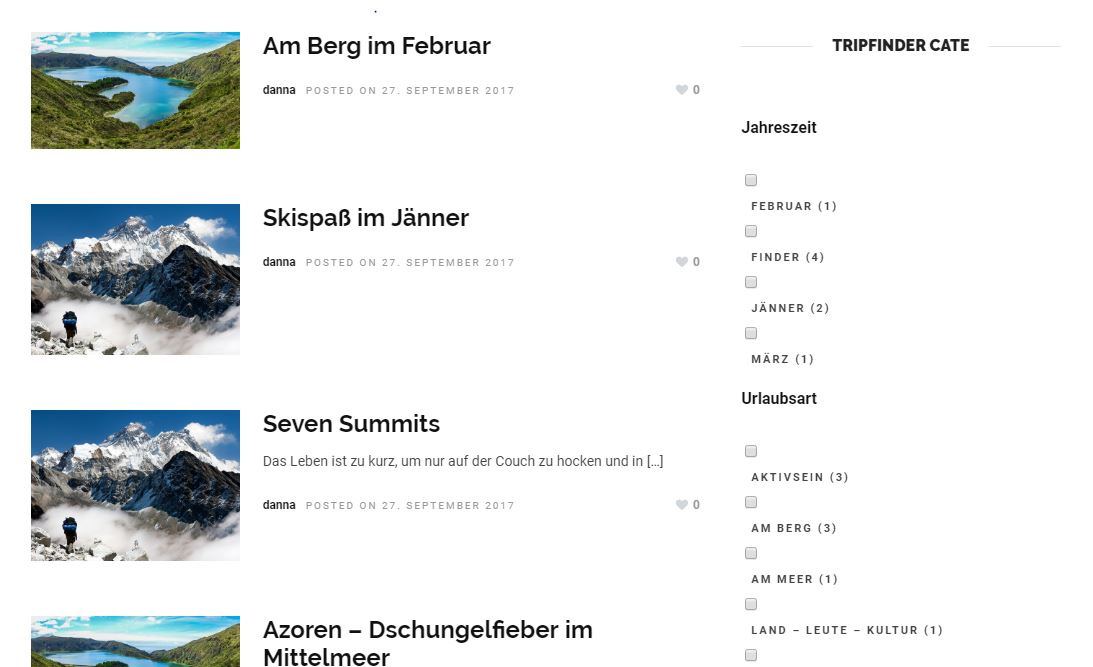The width and height of the screenshot is (1093, 667).
Task: Like the Am Berg im Februar post
Action: pos(682,90)
